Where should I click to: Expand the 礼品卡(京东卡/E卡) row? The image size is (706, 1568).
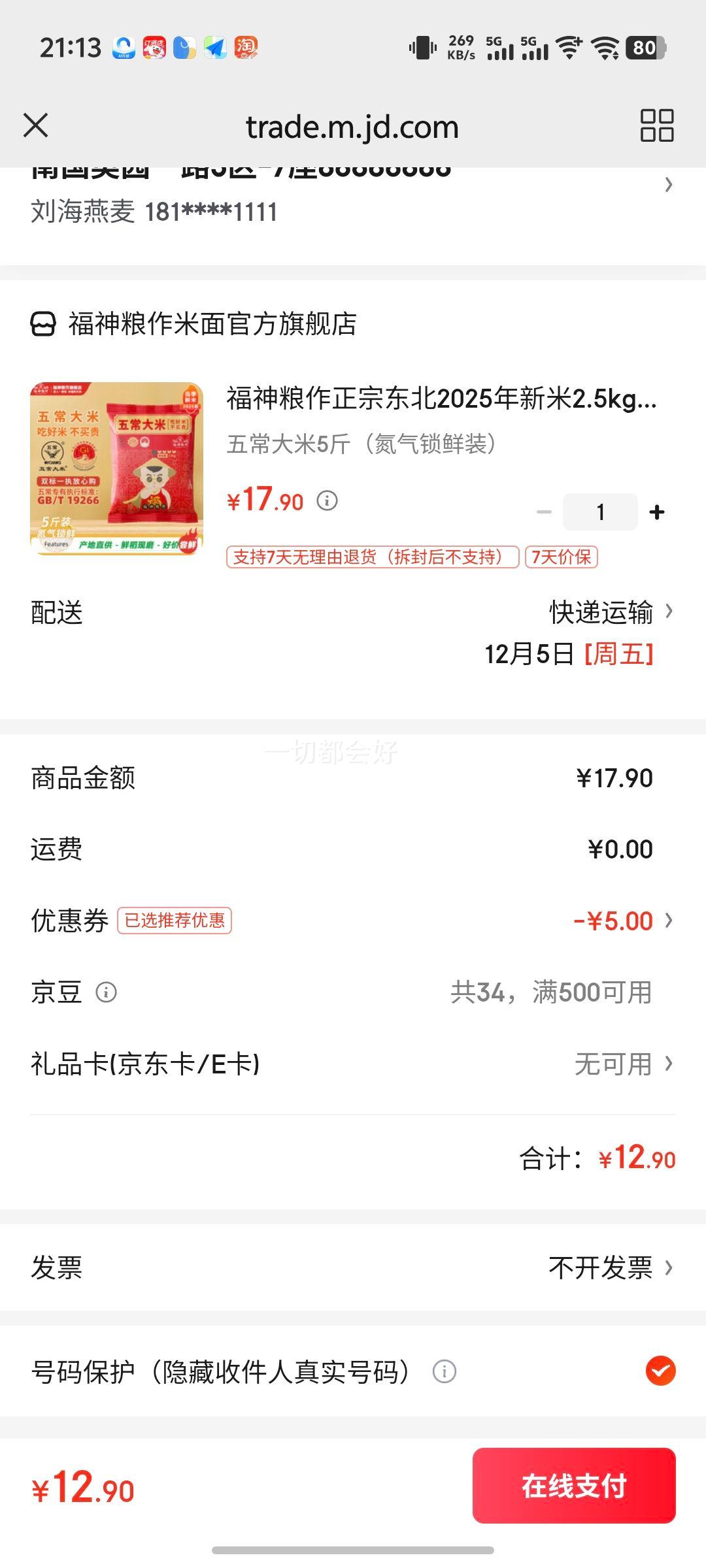(668, 1064)
